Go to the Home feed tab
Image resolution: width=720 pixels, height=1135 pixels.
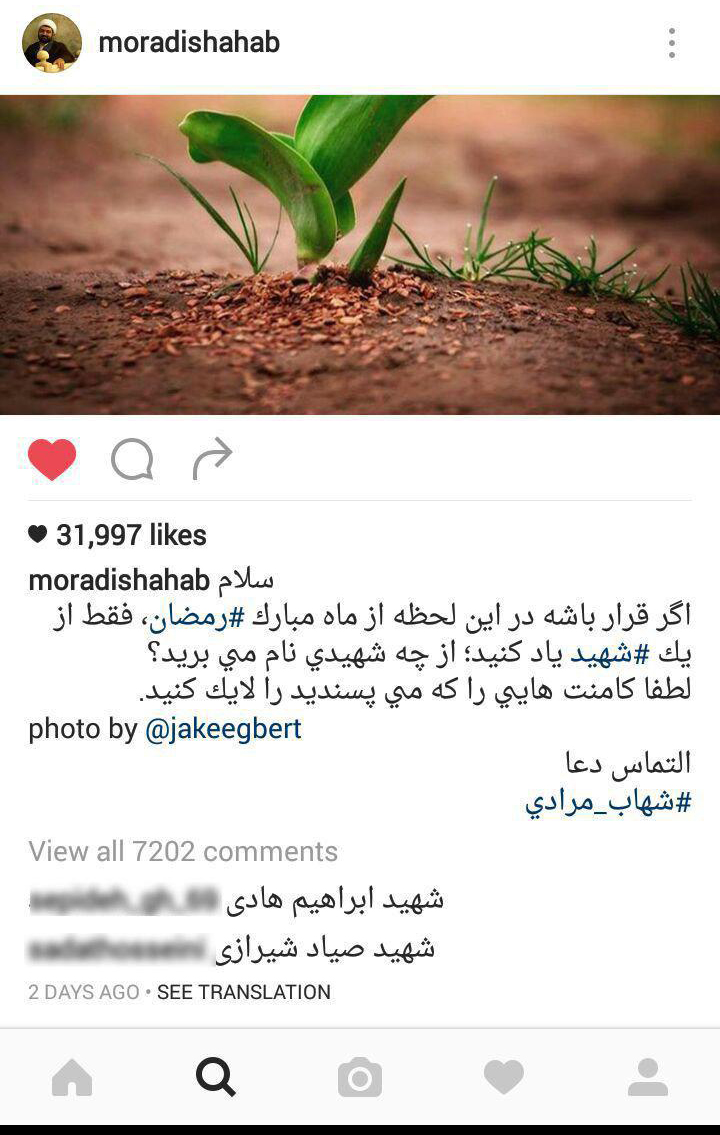click(x=72, y=1078)
